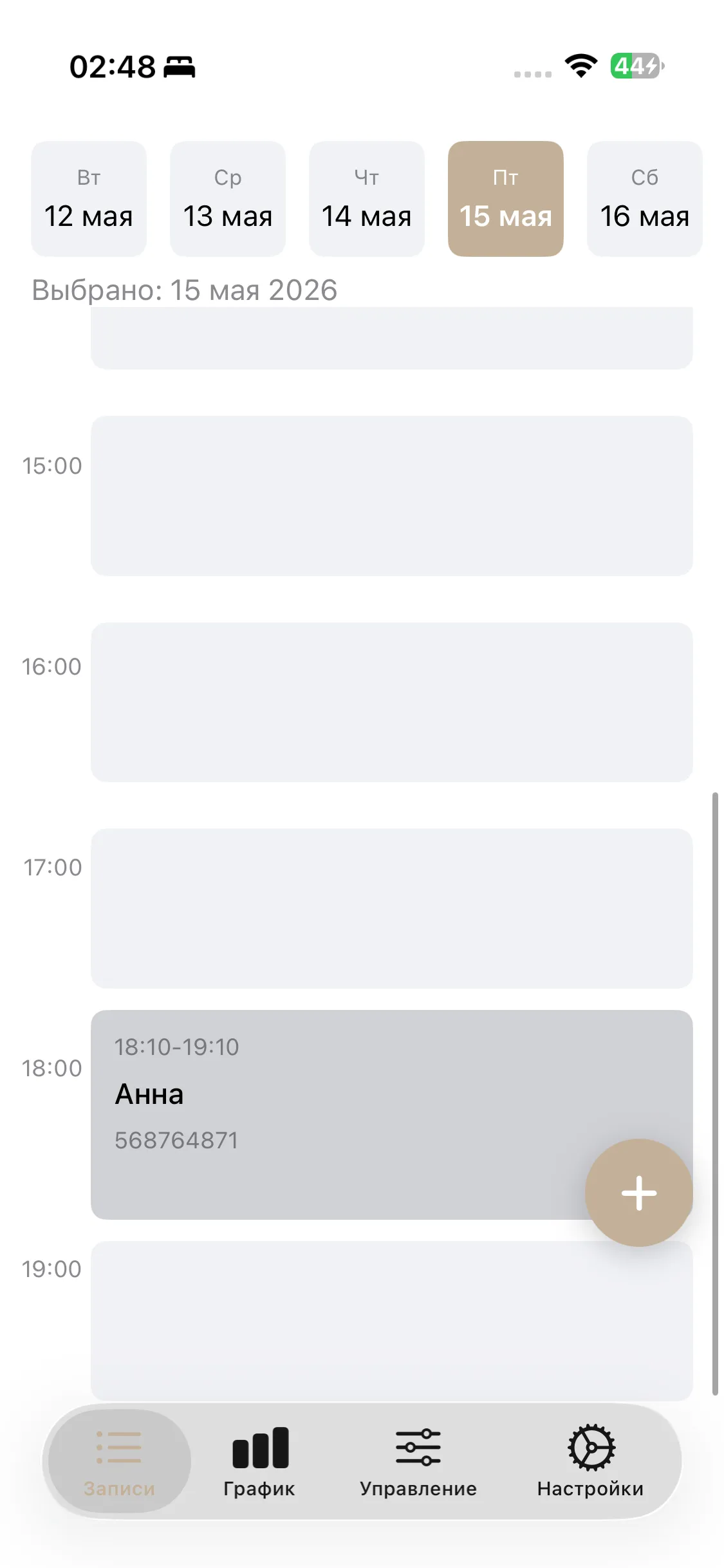Open Анна's 18:10-19:10 appointment
Image resolution: width=724 pixels, height=1568 pixels.
[x=335, y=1114]
